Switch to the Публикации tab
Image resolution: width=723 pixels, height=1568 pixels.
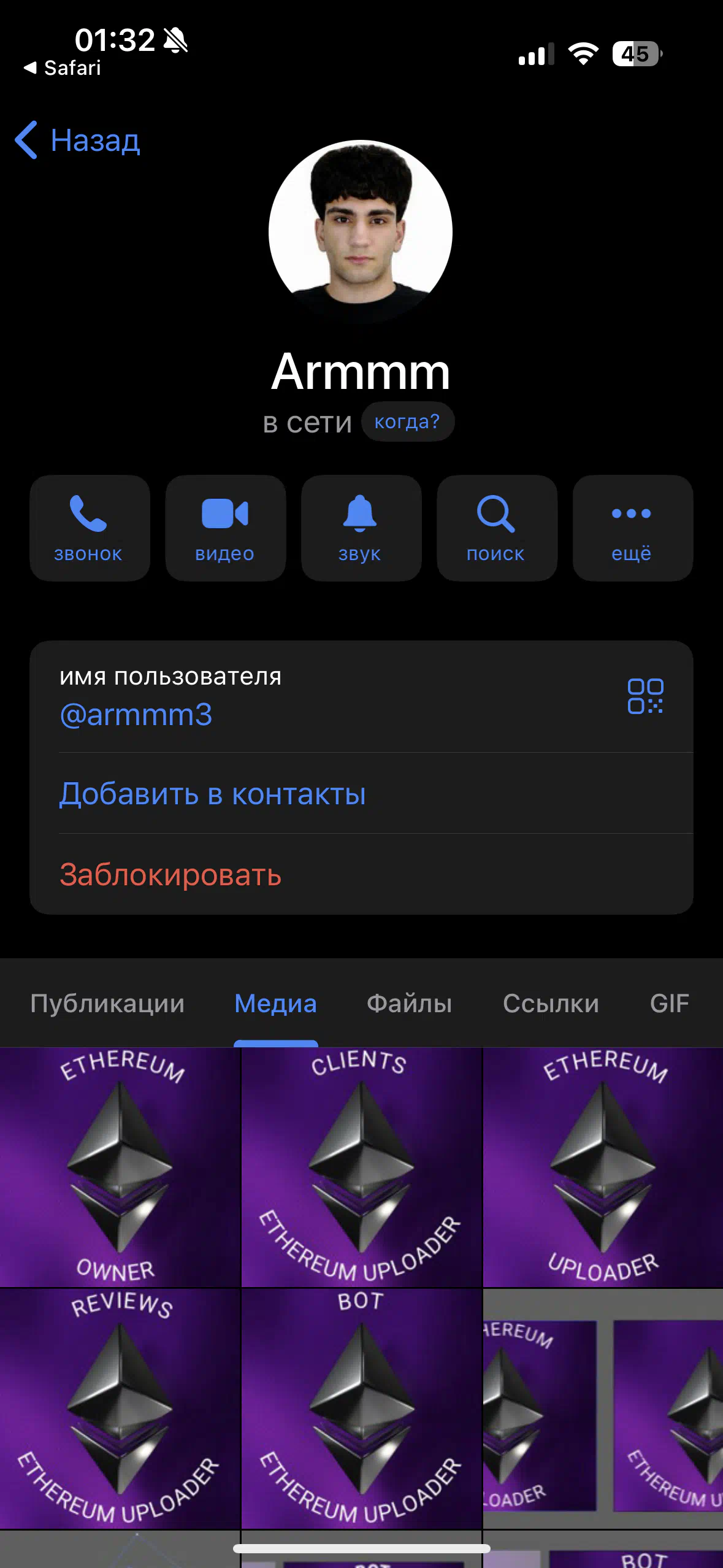107,1004
